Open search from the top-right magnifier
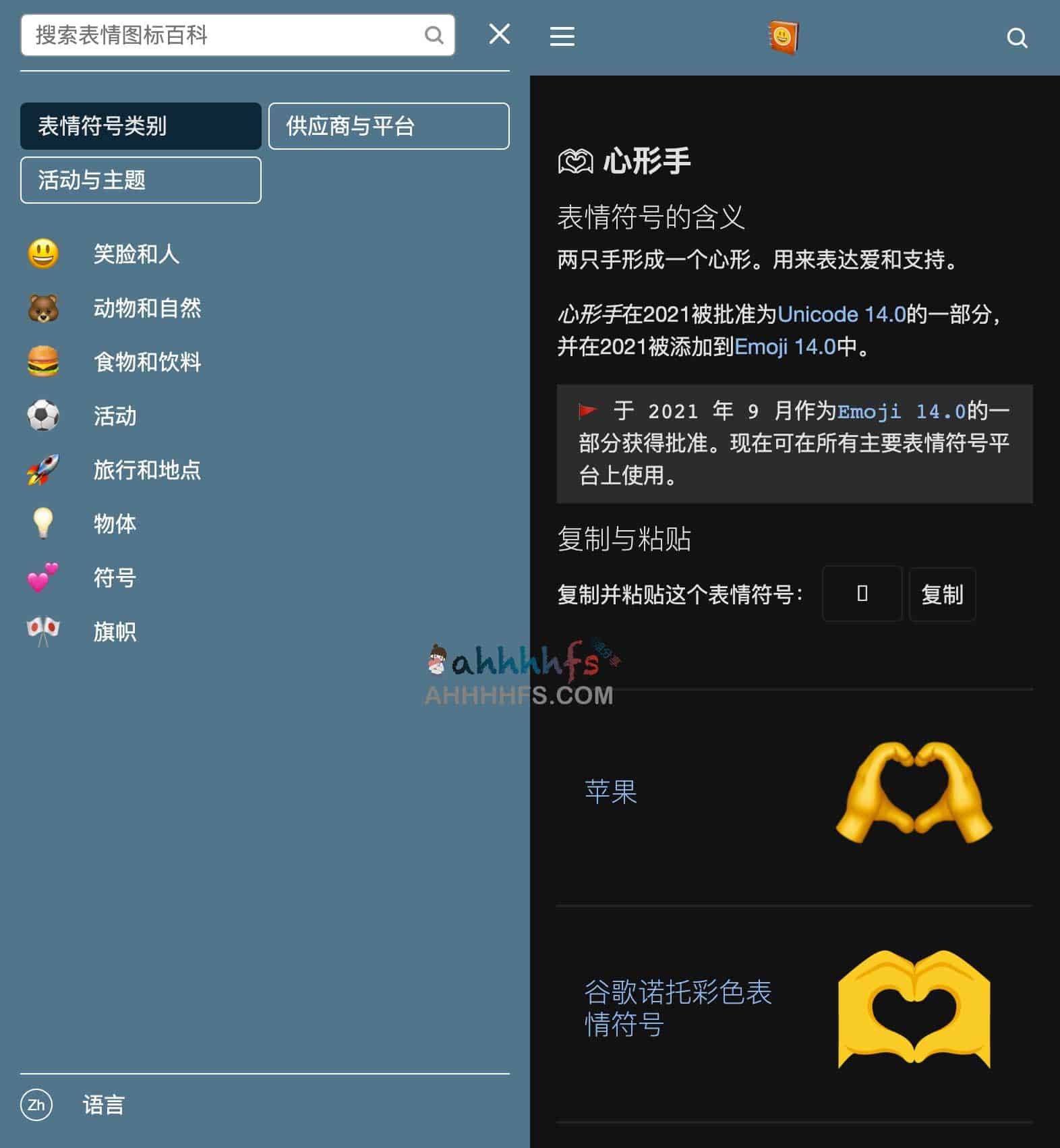Image resolution: width=1060 pixels, height=1148 pixels. pos(1016,38)
